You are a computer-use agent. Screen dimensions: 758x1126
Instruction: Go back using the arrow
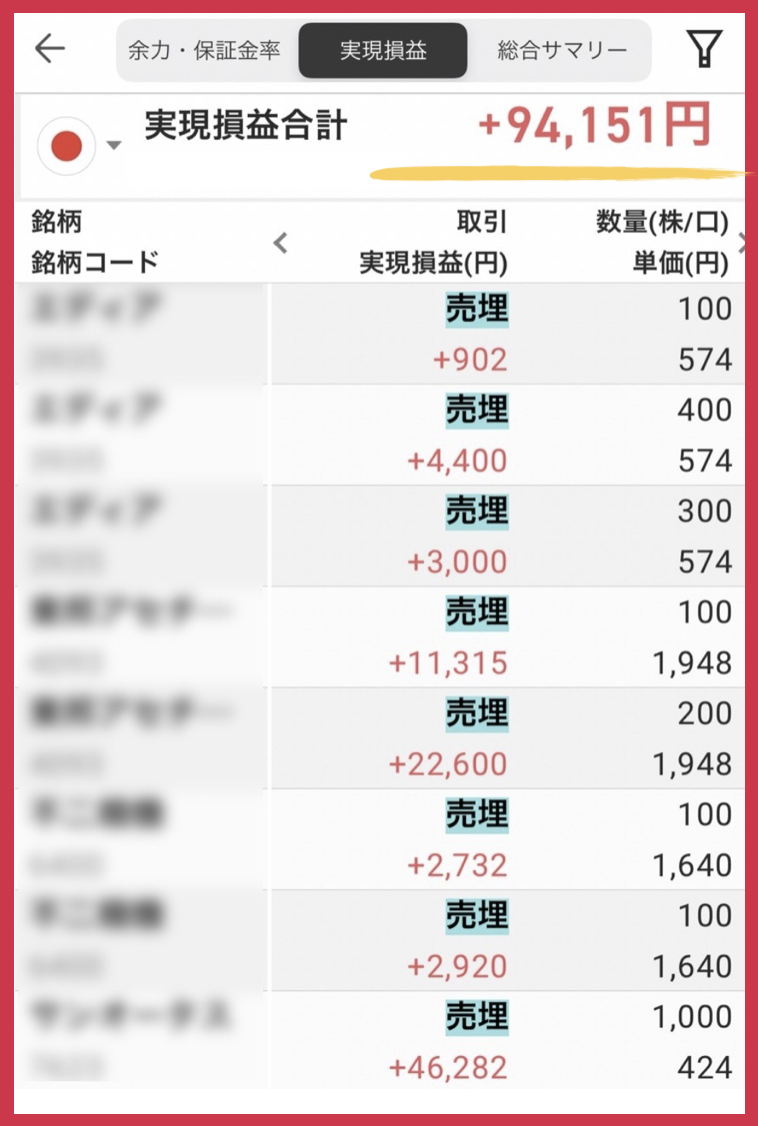tap(49, 49)
